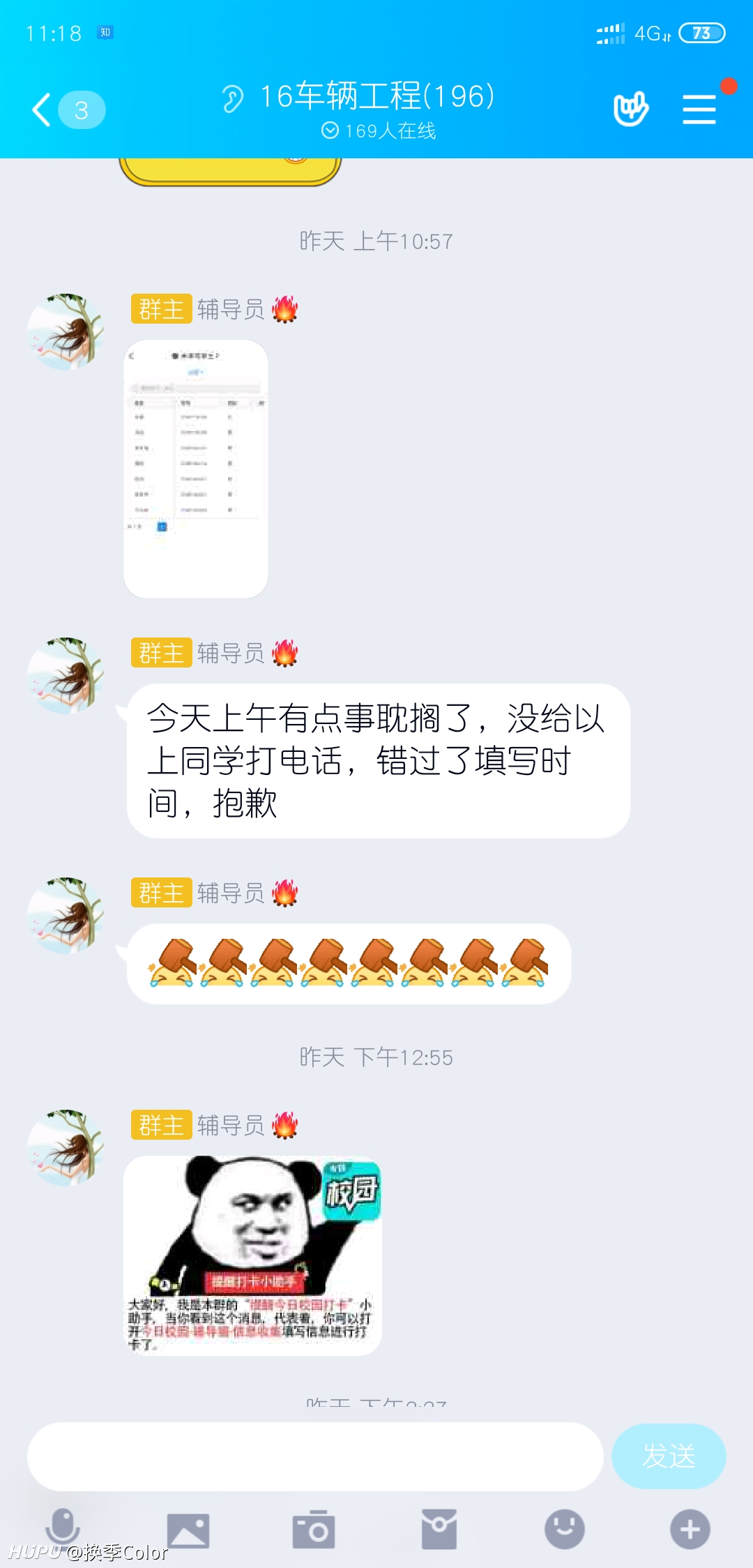Image resolution: width=753 pixels, height=1568 pixels.
Task: Open the photo gallery picker
Action: (188, 1530)
